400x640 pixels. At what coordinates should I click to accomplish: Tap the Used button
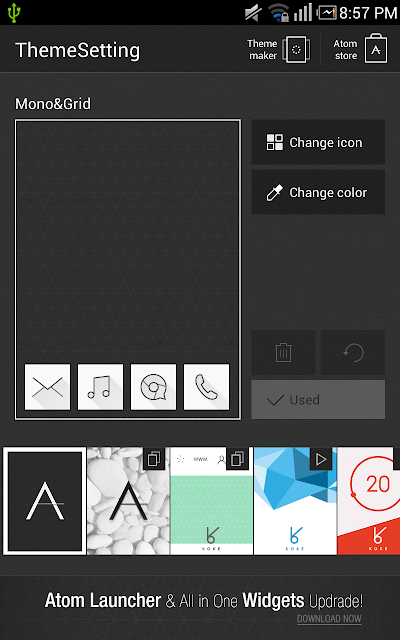pyautogui.click(x=318, y=400)
